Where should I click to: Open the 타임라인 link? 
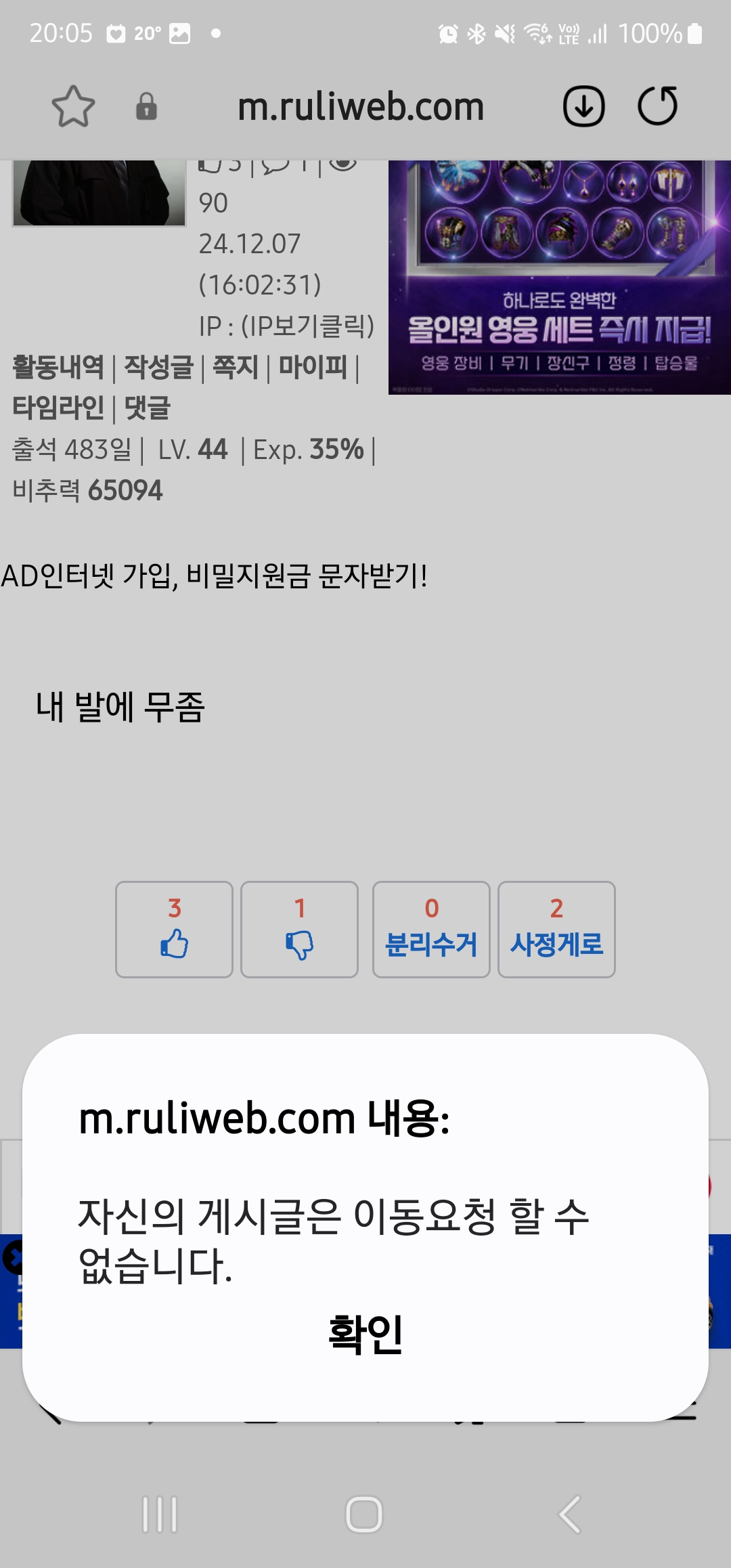[58, 408]
